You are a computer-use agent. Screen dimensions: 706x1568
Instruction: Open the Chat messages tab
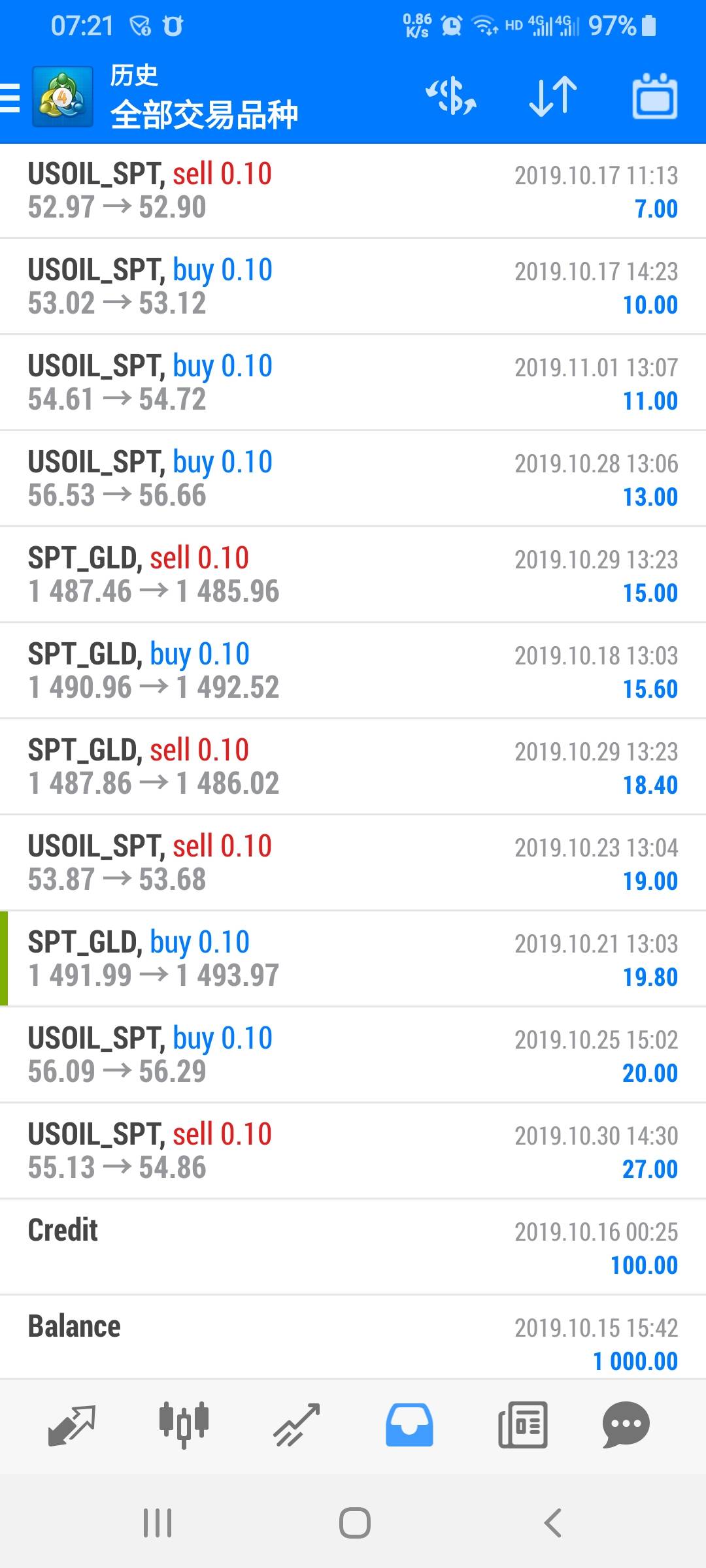pos(626,1424)
